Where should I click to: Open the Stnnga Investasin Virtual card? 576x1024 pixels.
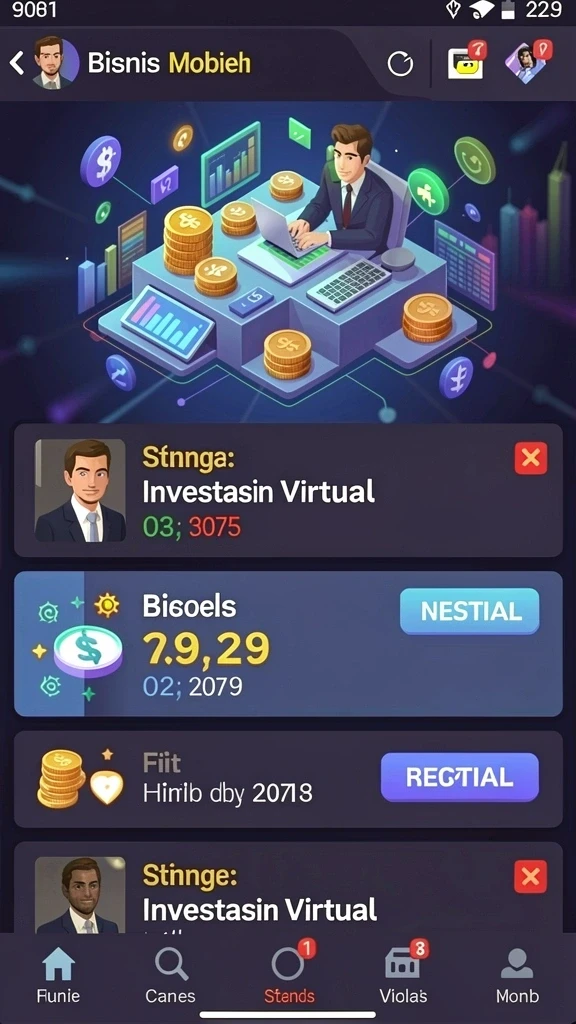[288, 490]
